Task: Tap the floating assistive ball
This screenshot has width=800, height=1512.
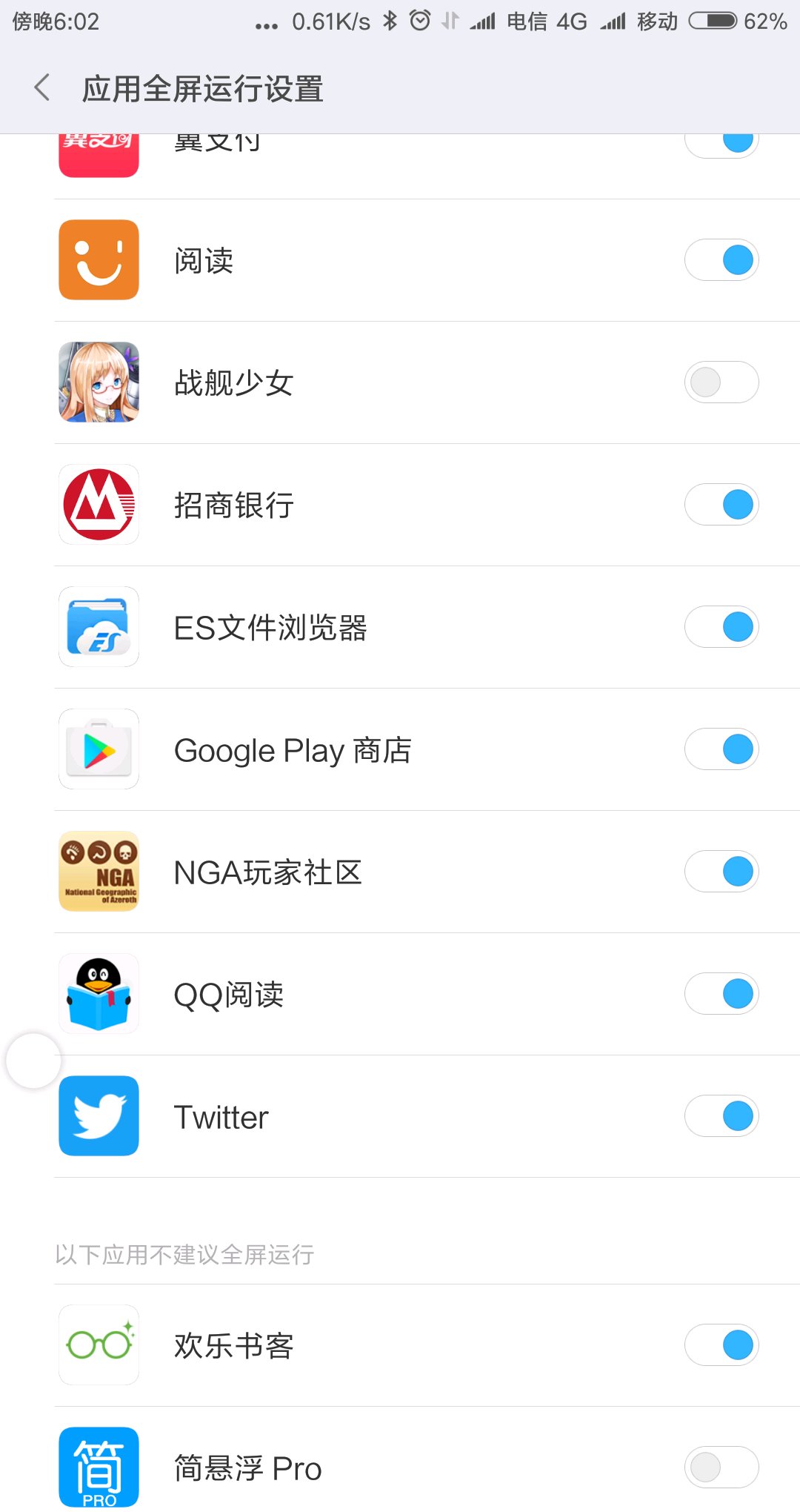Action: point(33,1061)
